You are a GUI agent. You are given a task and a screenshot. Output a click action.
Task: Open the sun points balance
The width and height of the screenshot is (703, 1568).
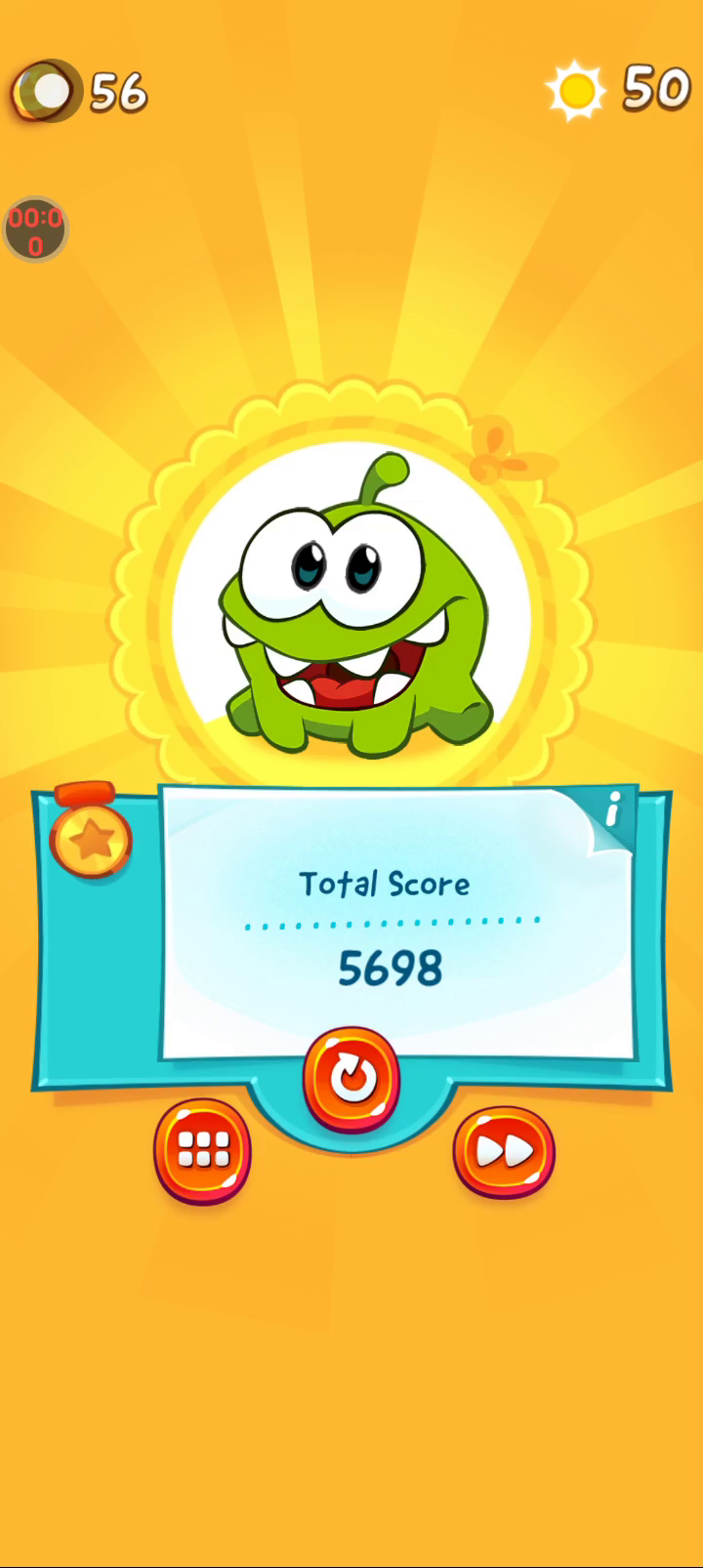(x=618, y=89)
